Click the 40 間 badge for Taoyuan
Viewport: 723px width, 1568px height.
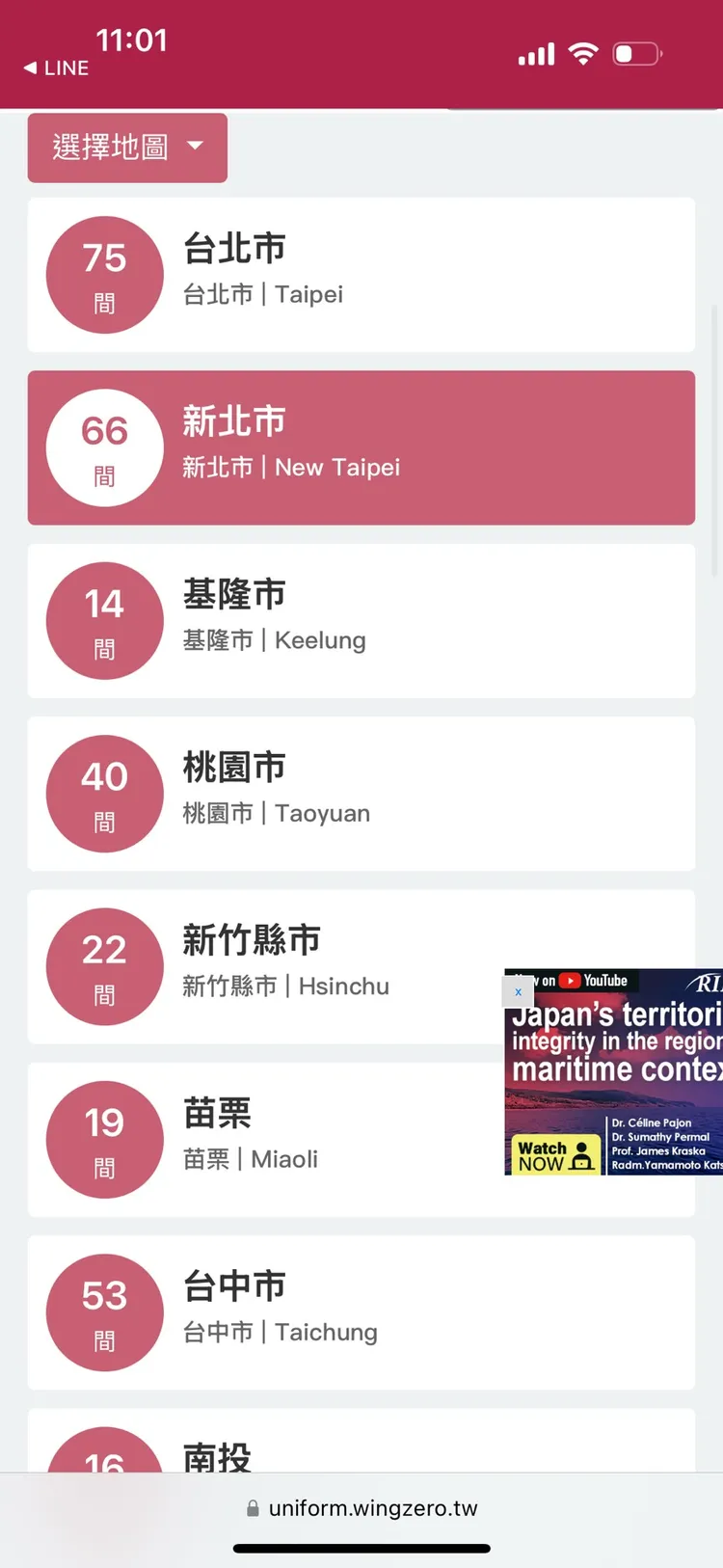click(104, 793)
